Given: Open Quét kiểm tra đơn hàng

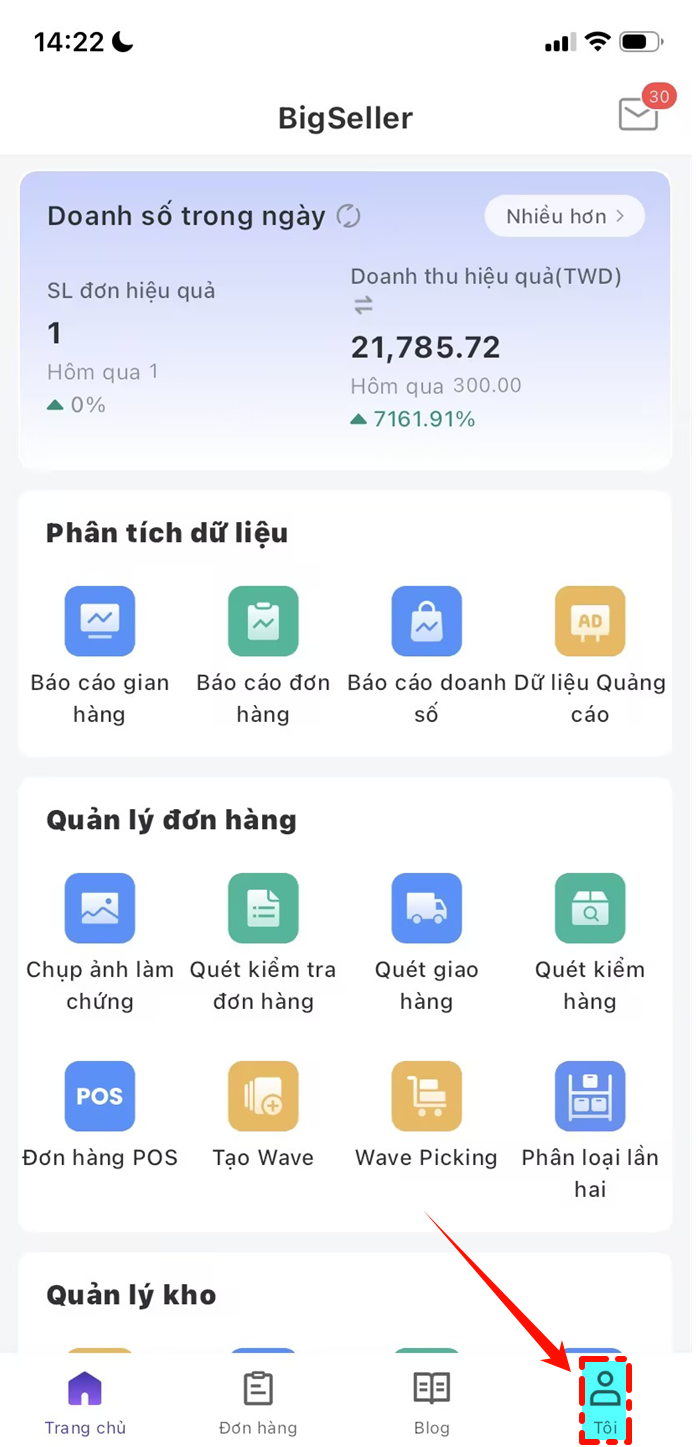Looking at the screenshot, I should [263, 908].
